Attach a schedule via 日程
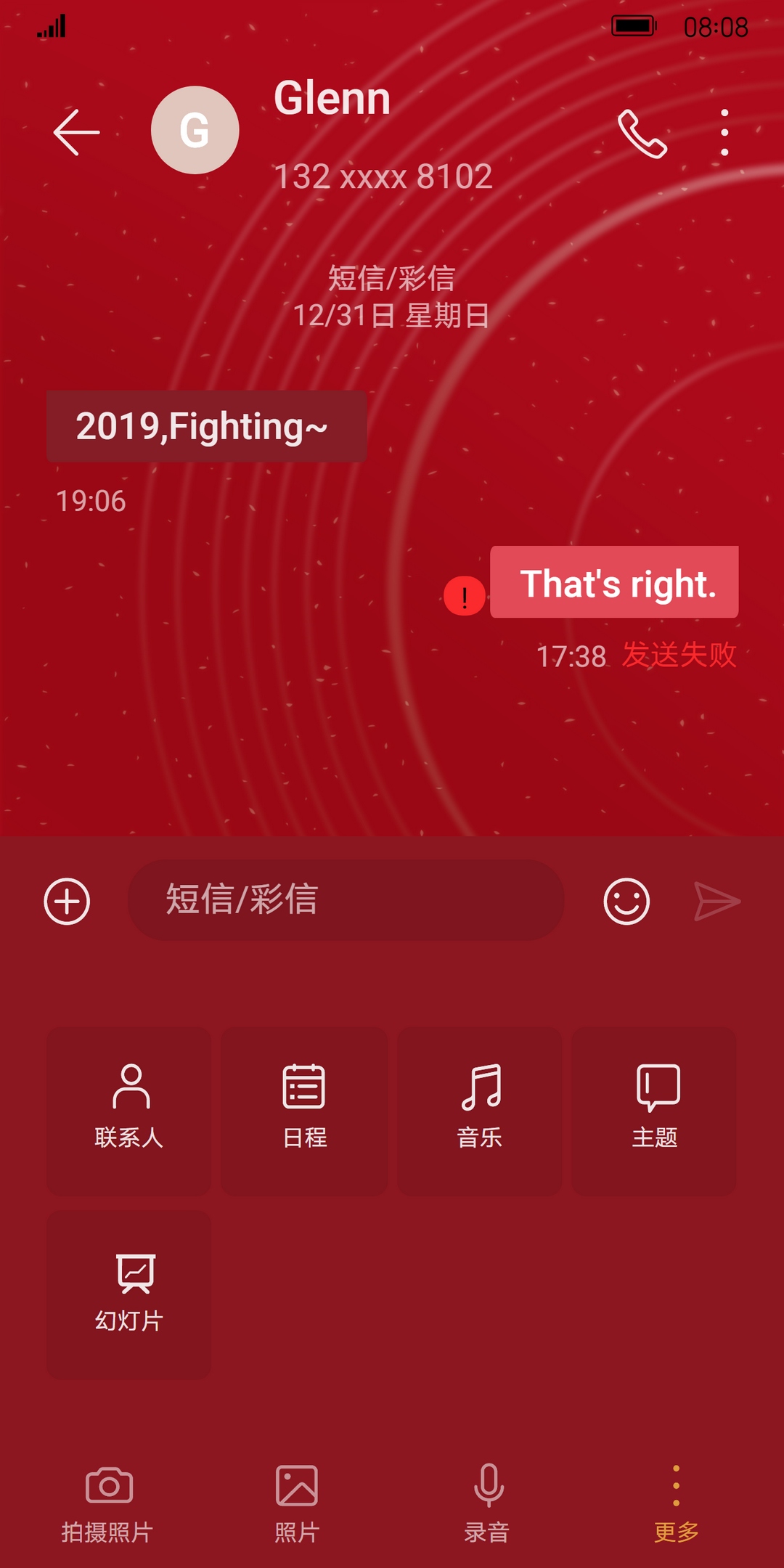 coord(304,1111)
